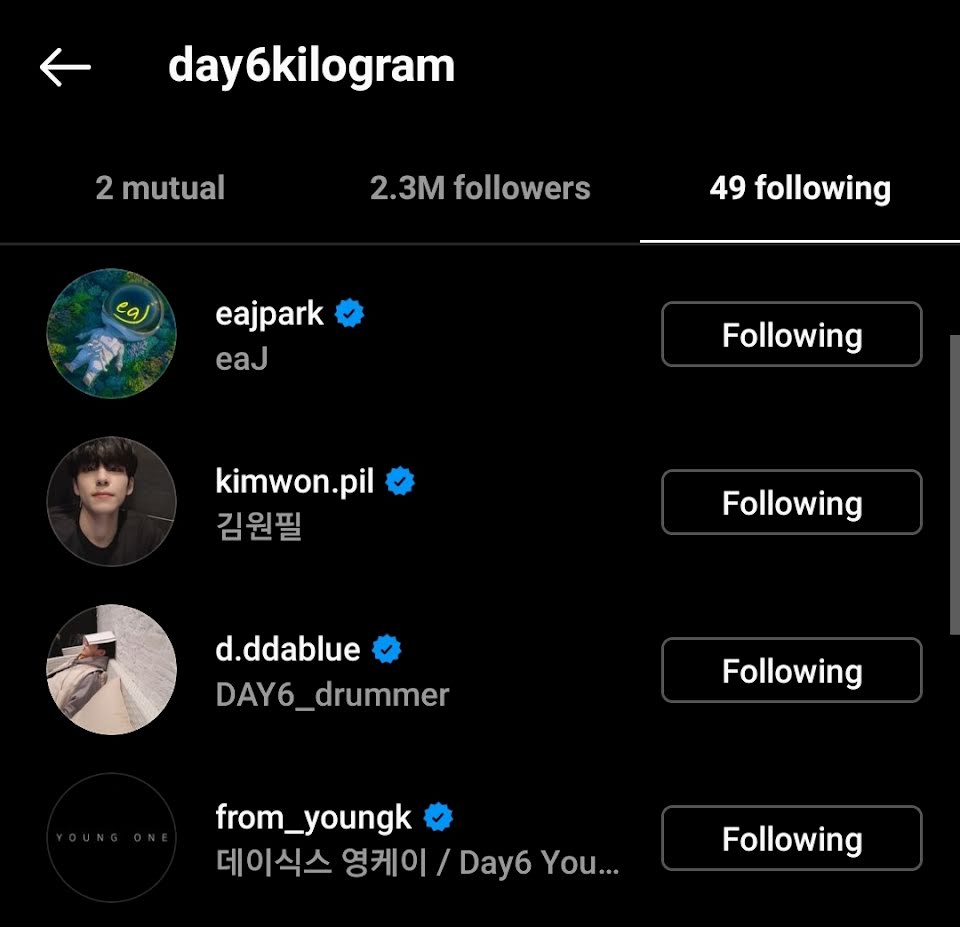Open eajpark's profile

coord(270,314)
